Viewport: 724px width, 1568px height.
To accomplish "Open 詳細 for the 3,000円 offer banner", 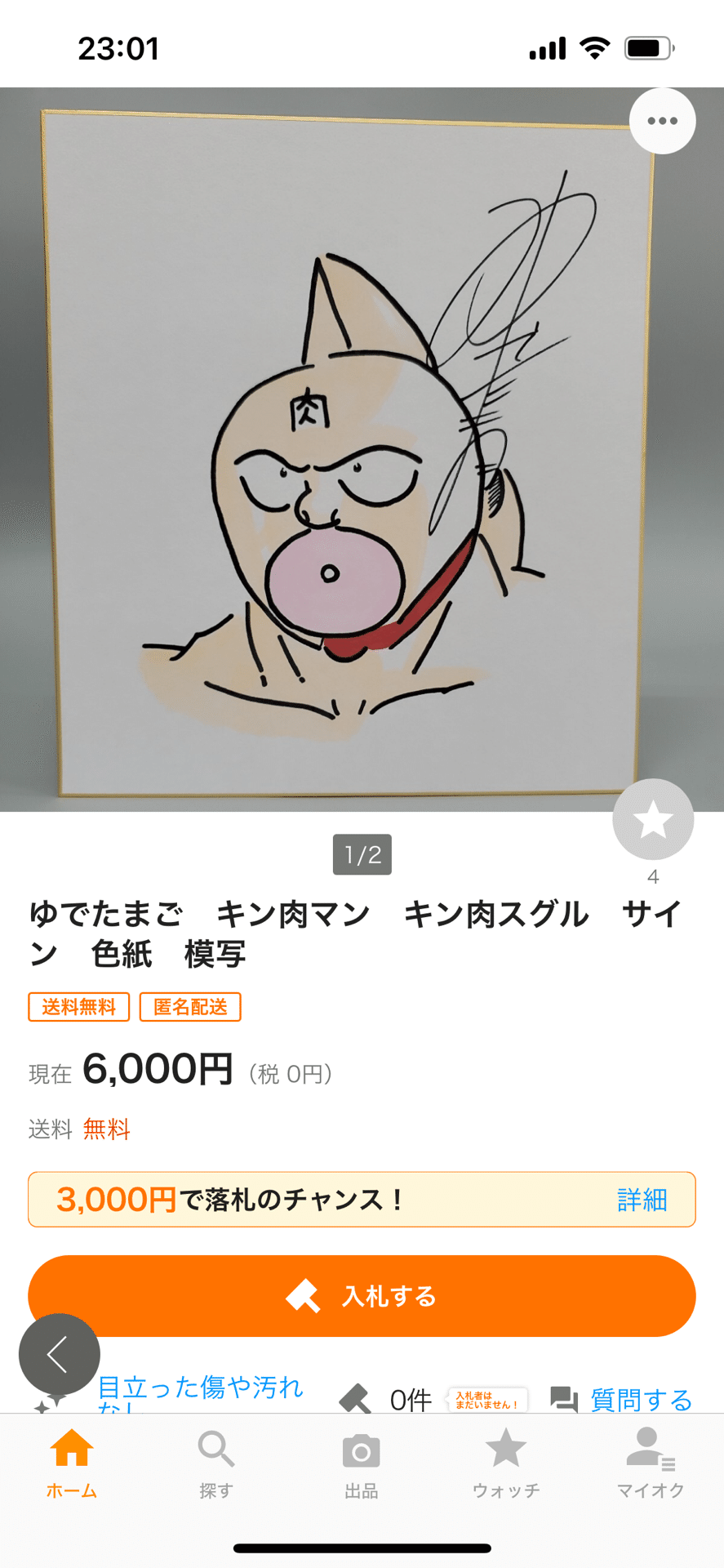I will coord(642,1199).
